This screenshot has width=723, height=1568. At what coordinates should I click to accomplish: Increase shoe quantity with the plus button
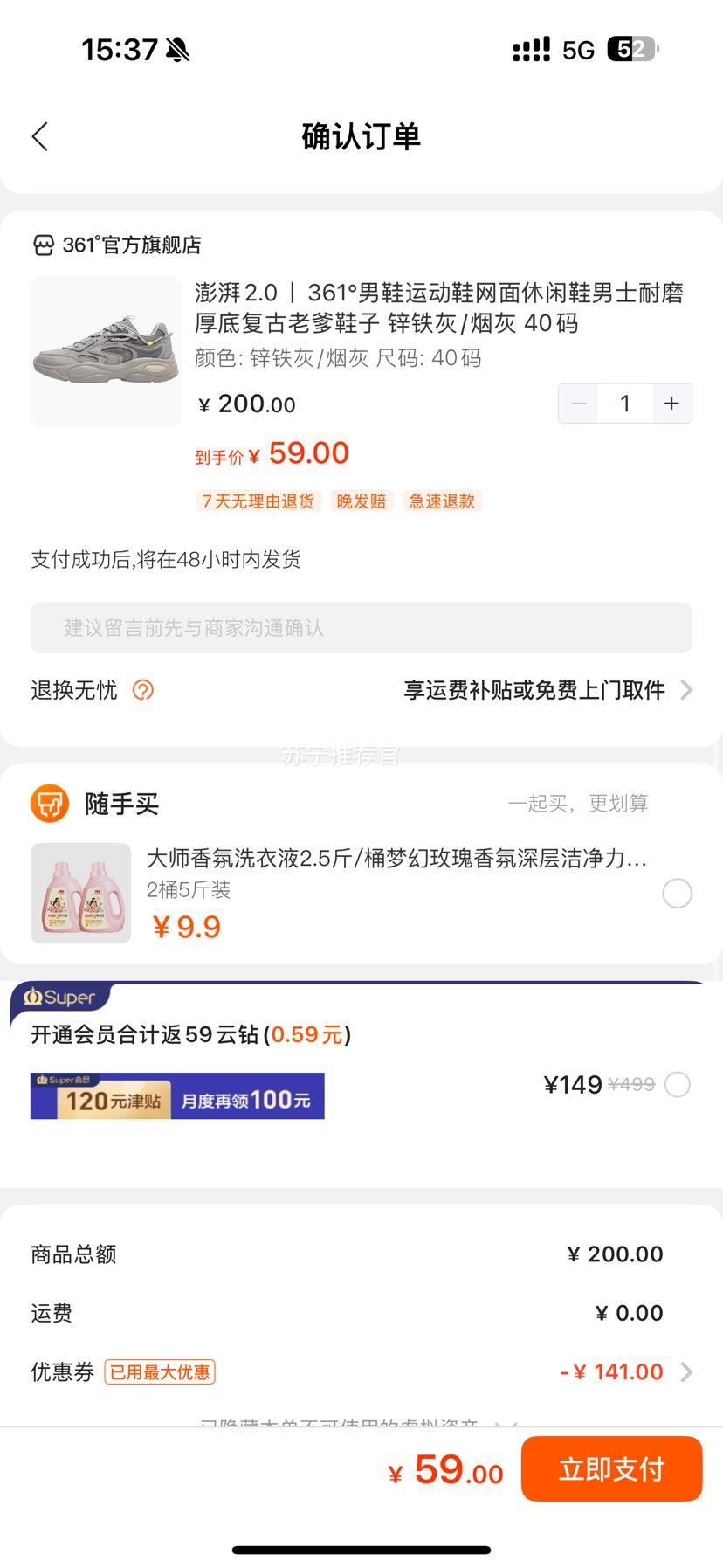(671, 404)
